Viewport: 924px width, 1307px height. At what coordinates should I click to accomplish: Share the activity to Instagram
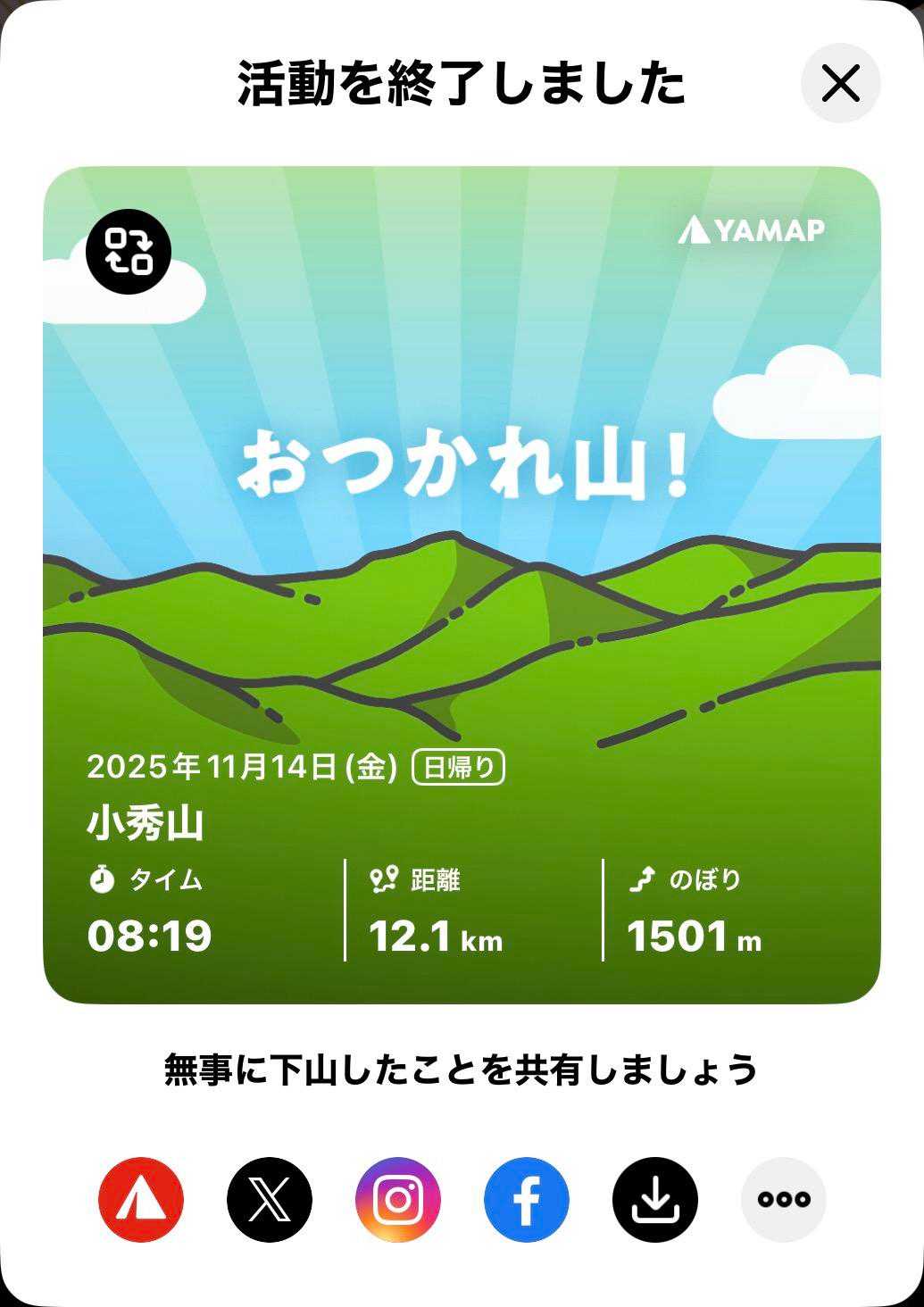pos(398,1200)
